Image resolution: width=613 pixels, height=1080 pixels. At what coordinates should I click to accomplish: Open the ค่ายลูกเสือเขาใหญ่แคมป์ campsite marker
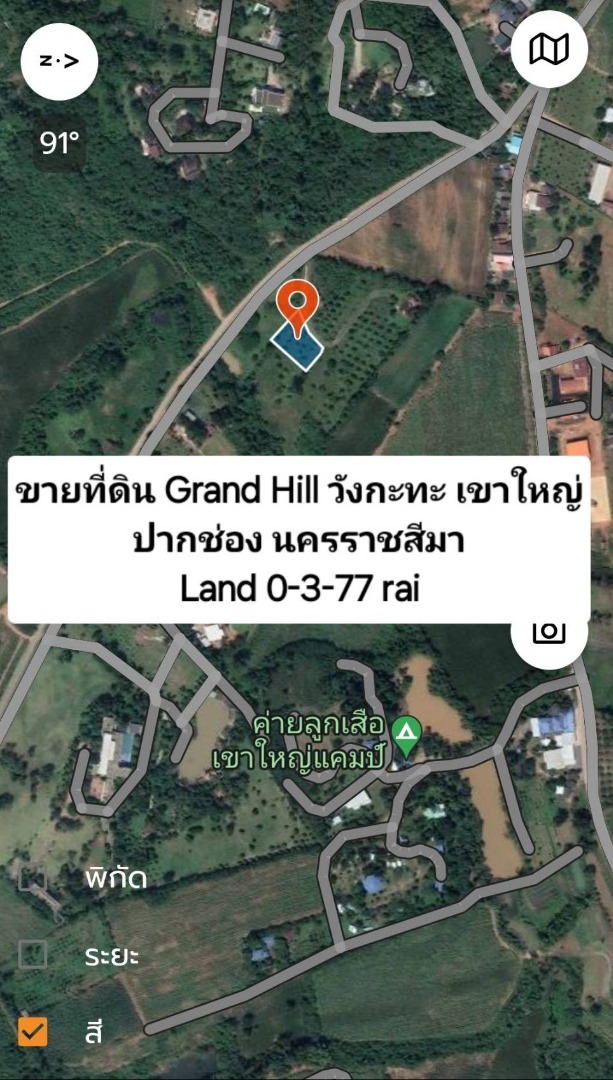(405, 732)
